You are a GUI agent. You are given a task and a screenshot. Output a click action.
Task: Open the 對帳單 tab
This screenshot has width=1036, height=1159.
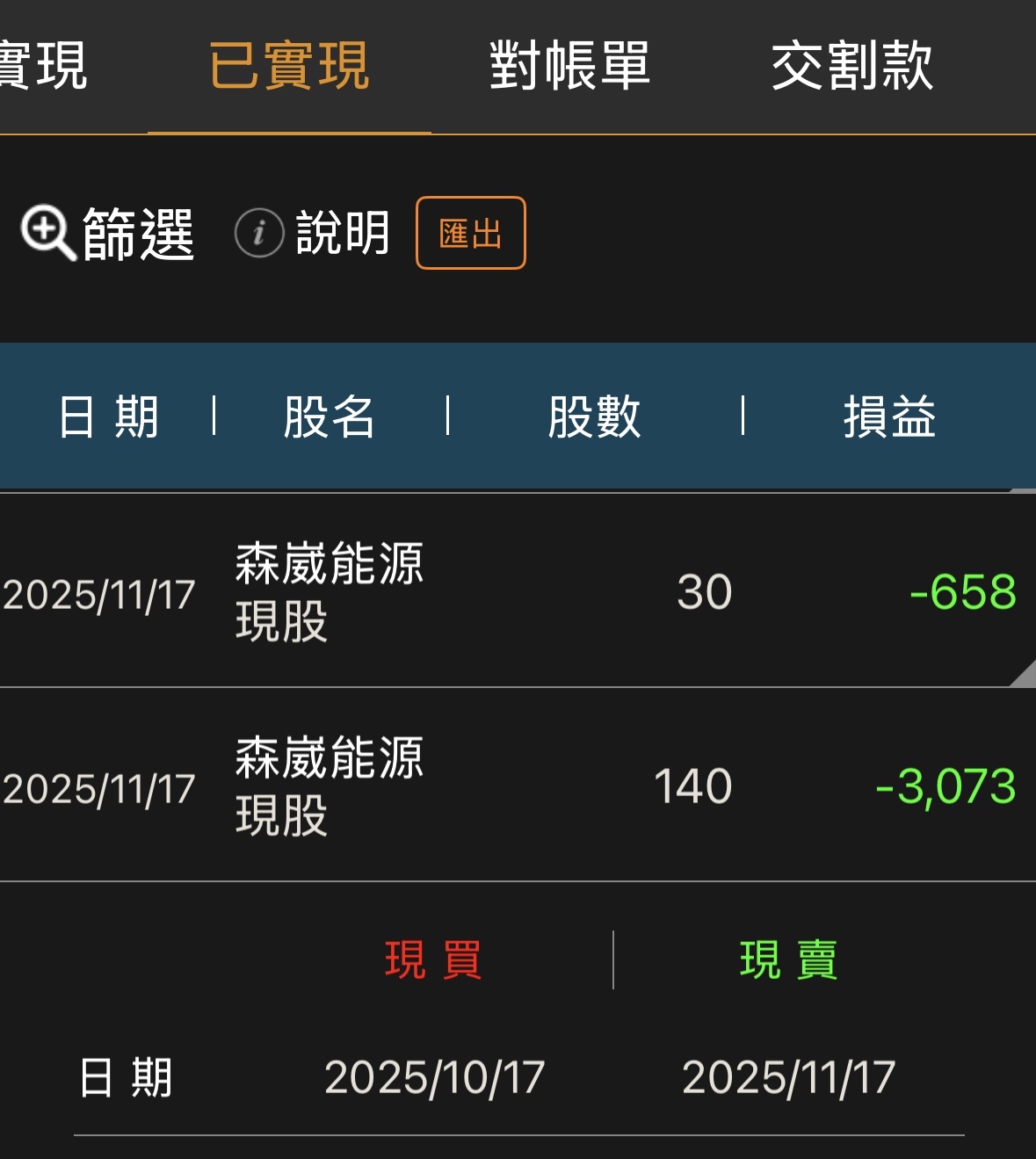tap(569, 66)
